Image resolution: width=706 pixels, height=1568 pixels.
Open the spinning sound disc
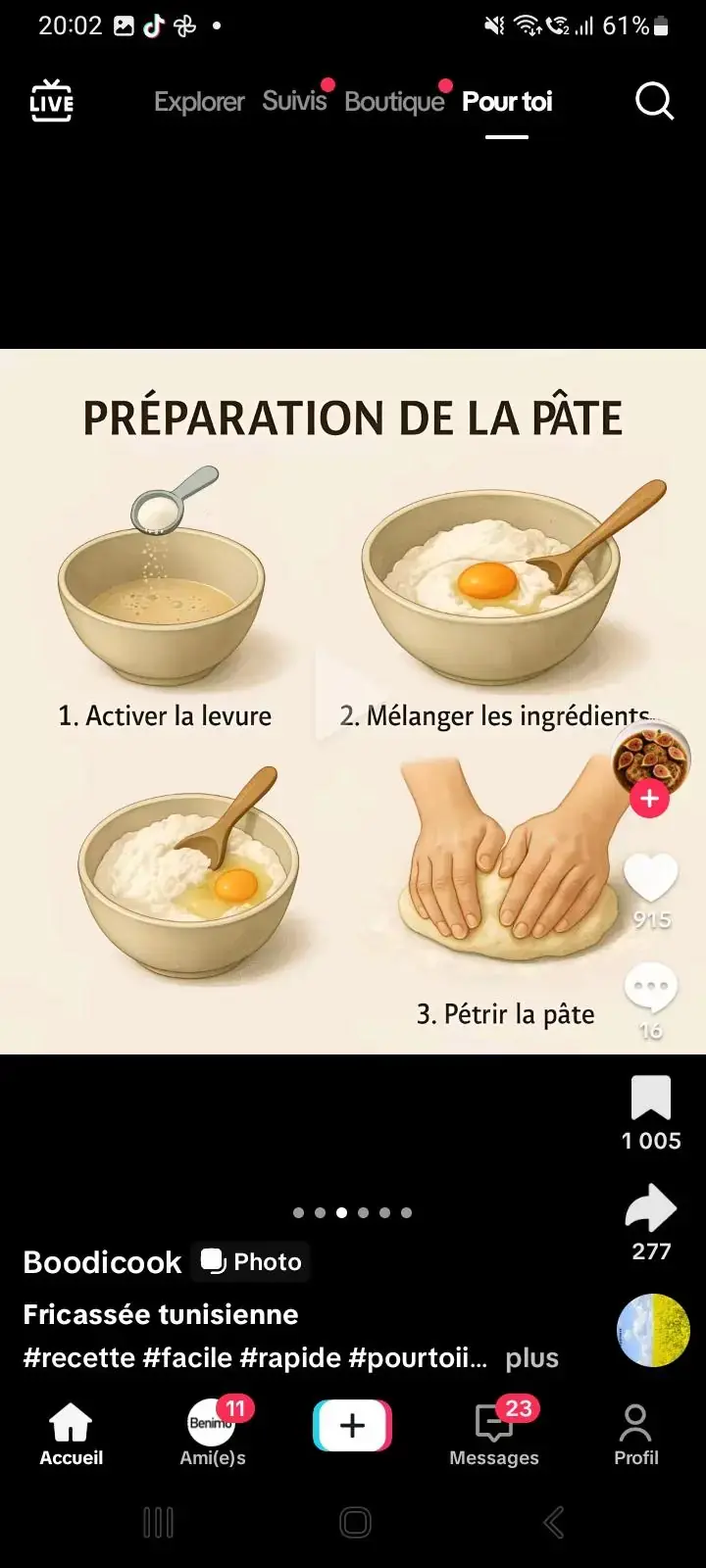click(x=653, y=1330)
